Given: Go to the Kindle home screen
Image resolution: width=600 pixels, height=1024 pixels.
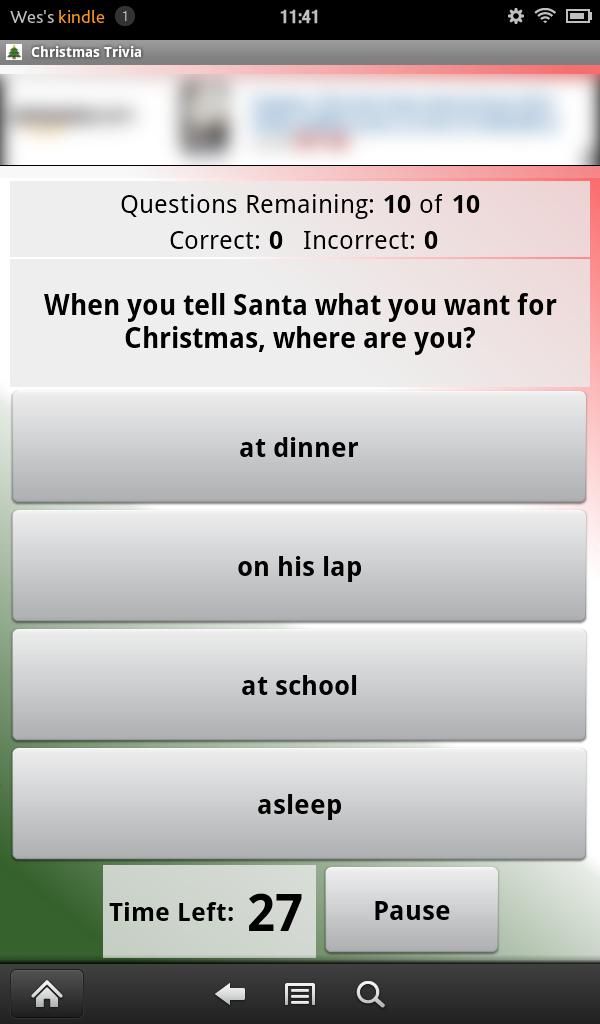Looking at the screenshot, I should coord(47,993).
